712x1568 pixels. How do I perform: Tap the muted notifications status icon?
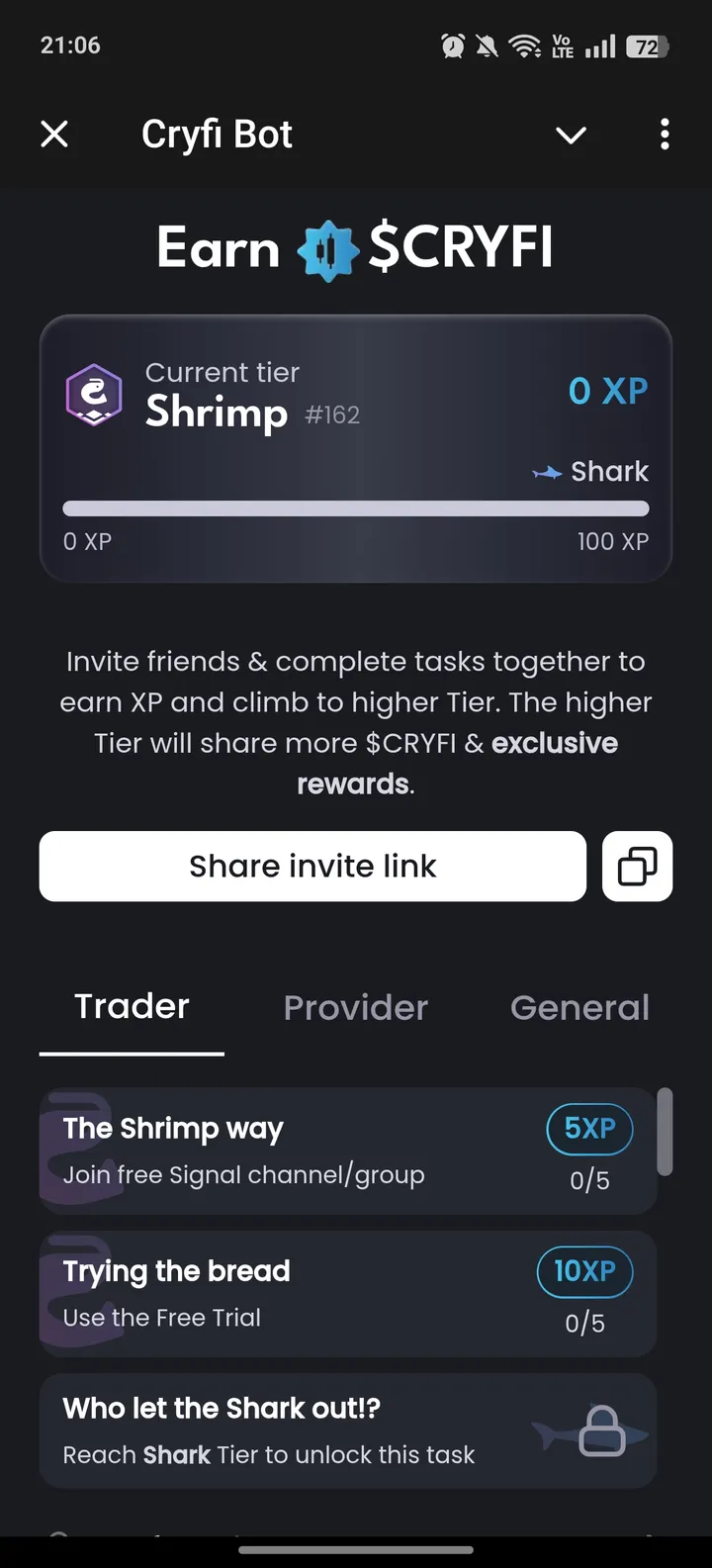tap(487, 46)
